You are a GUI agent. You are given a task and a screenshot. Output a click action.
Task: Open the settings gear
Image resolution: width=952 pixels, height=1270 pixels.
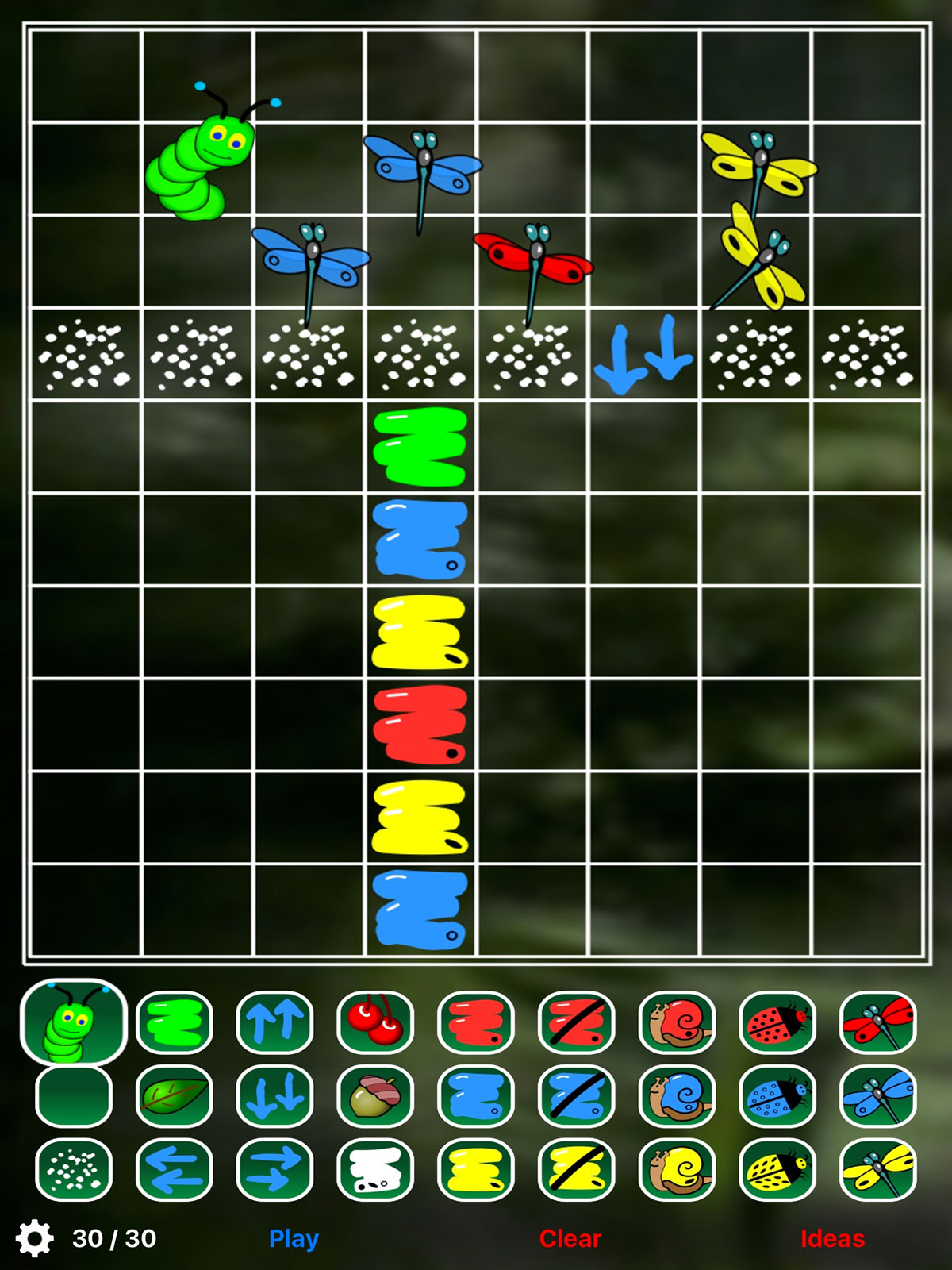pos(35,1238)
